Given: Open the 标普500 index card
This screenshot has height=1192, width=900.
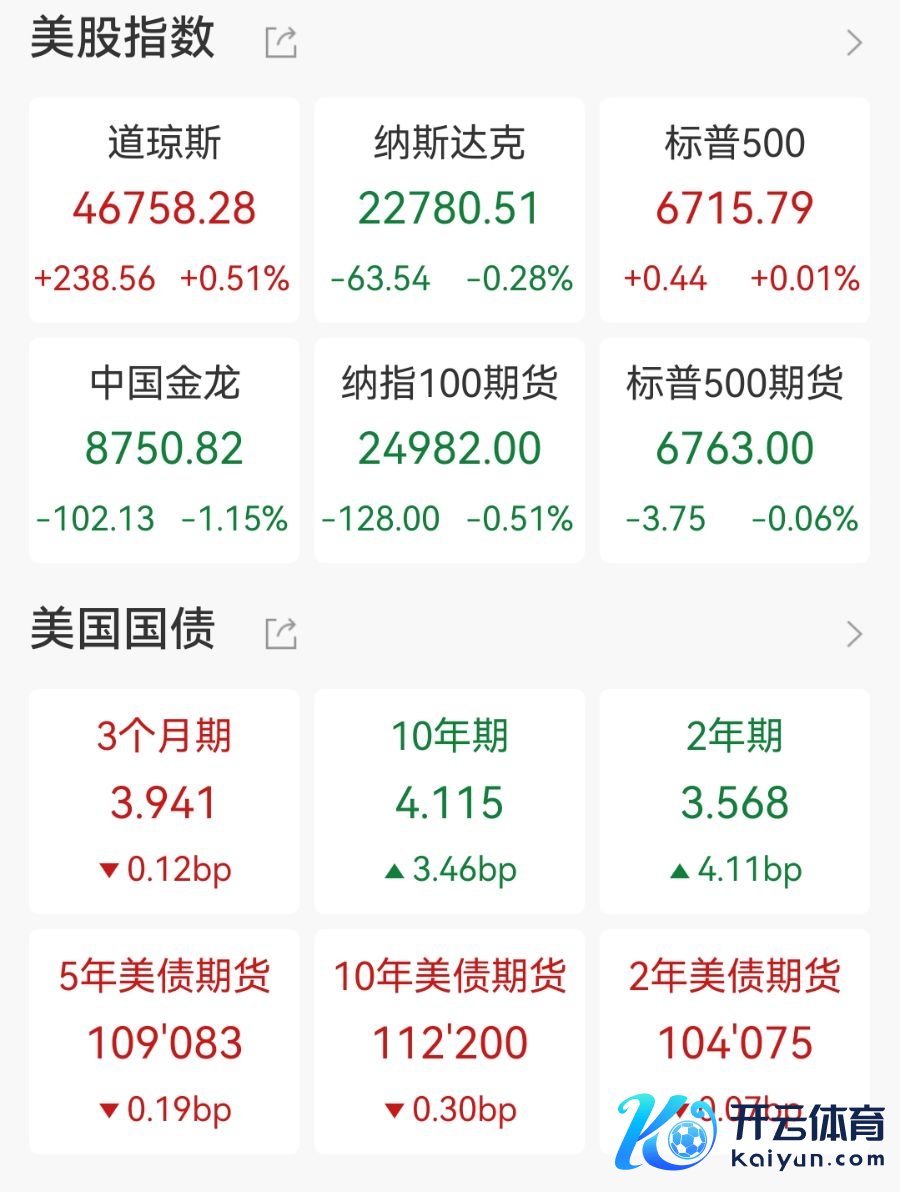Looking at the screenshot, I should point(735,210).
